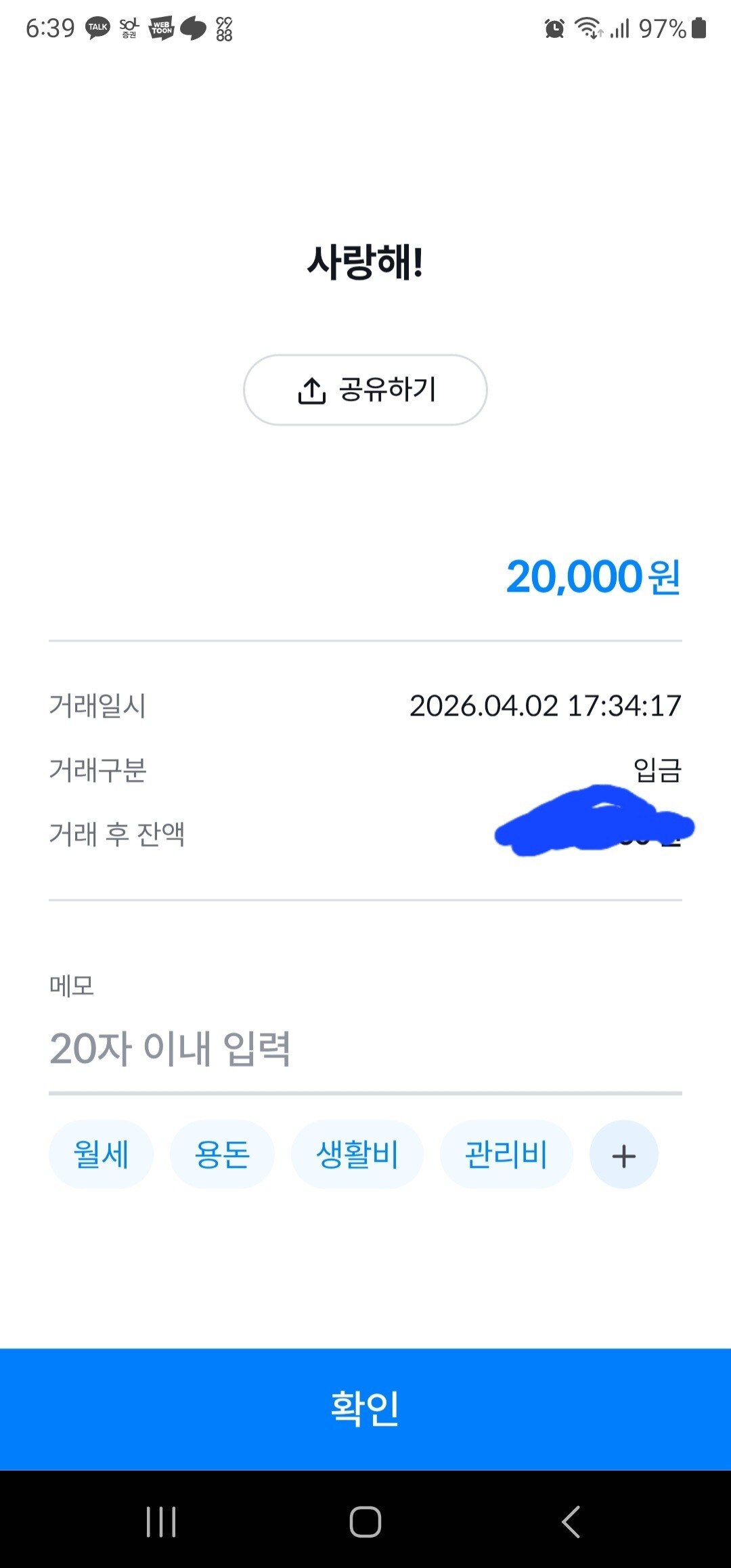Select the 월세 memo chip
Screen dimensions: 731x1568
(101, 1154)
